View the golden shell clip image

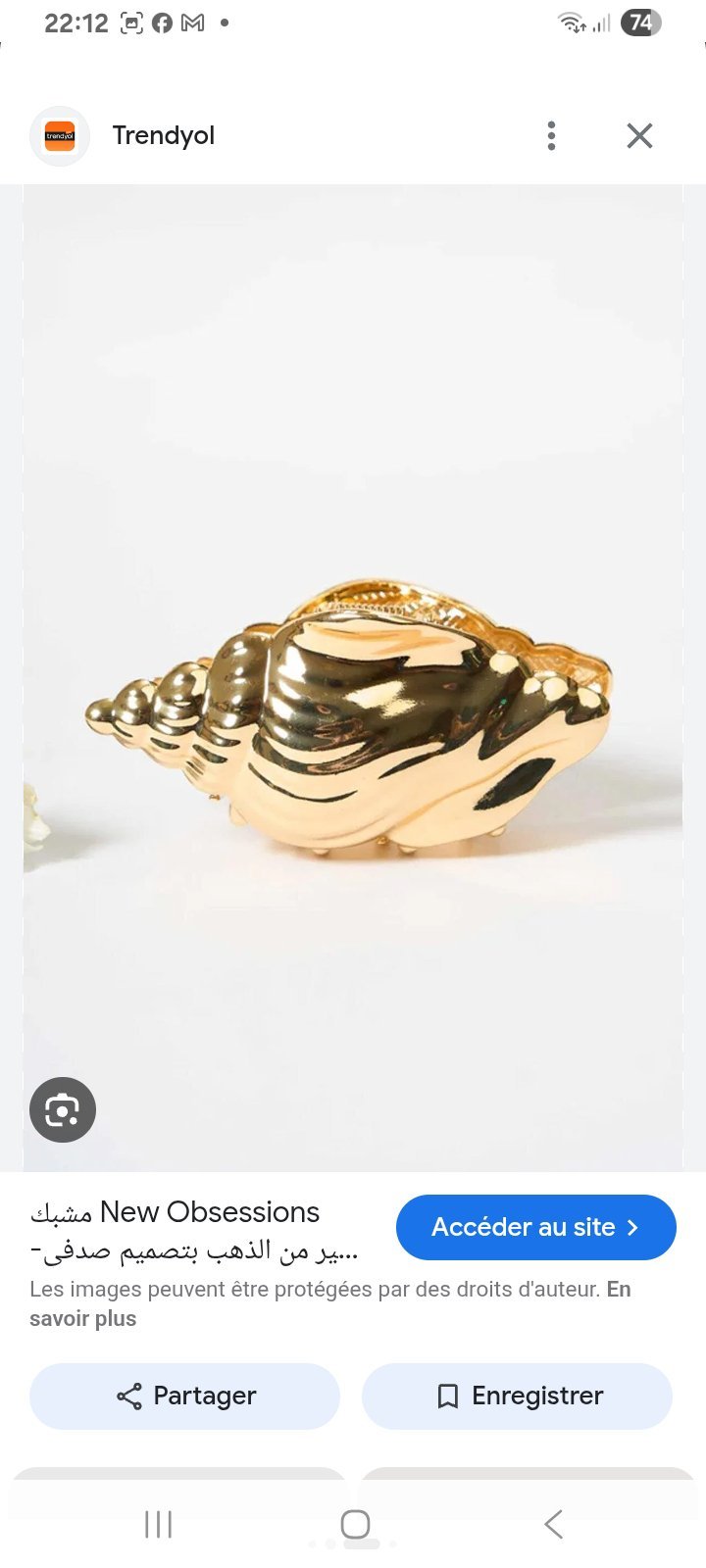click(x=353, y=678)
